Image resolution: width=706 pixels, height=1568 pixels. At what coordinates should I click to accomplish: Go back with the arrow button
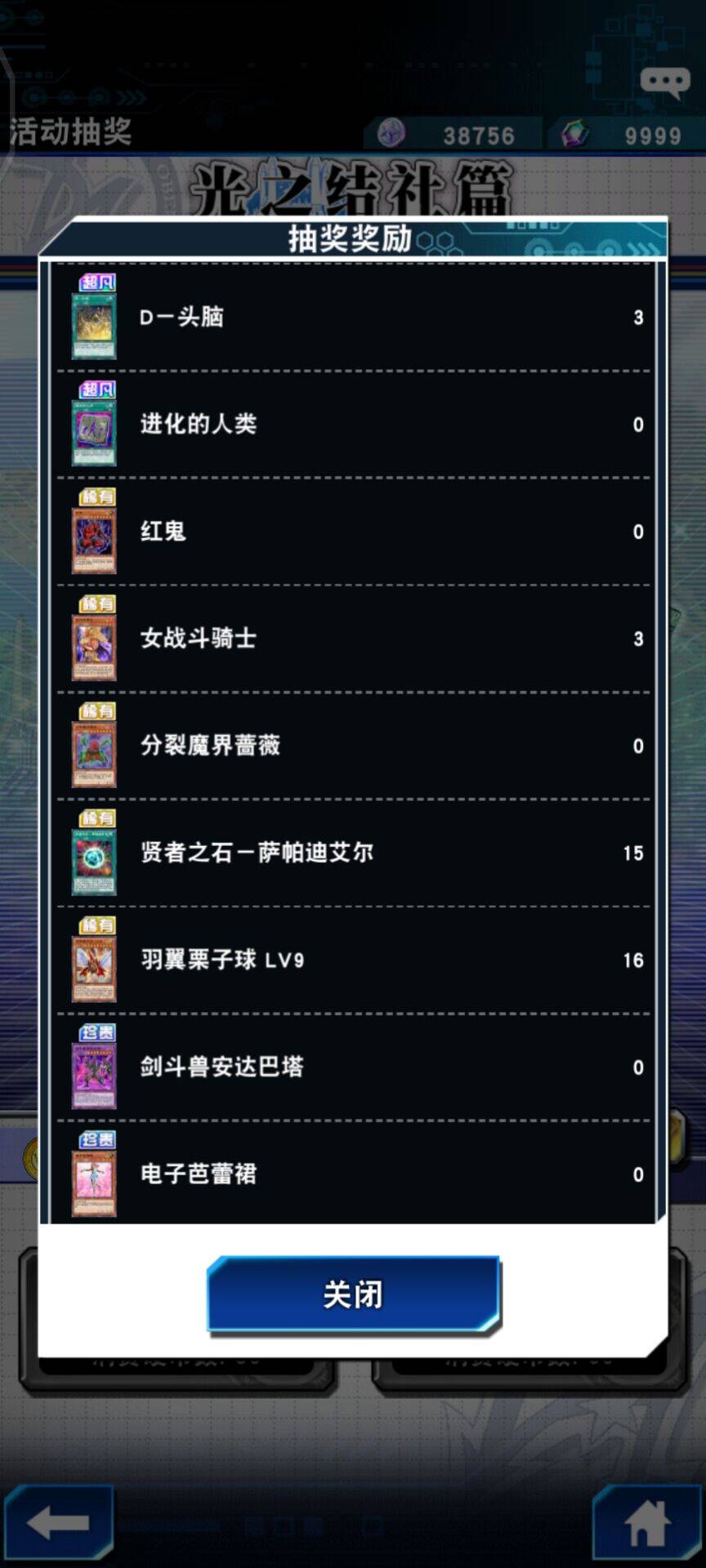coord(57,1522)
